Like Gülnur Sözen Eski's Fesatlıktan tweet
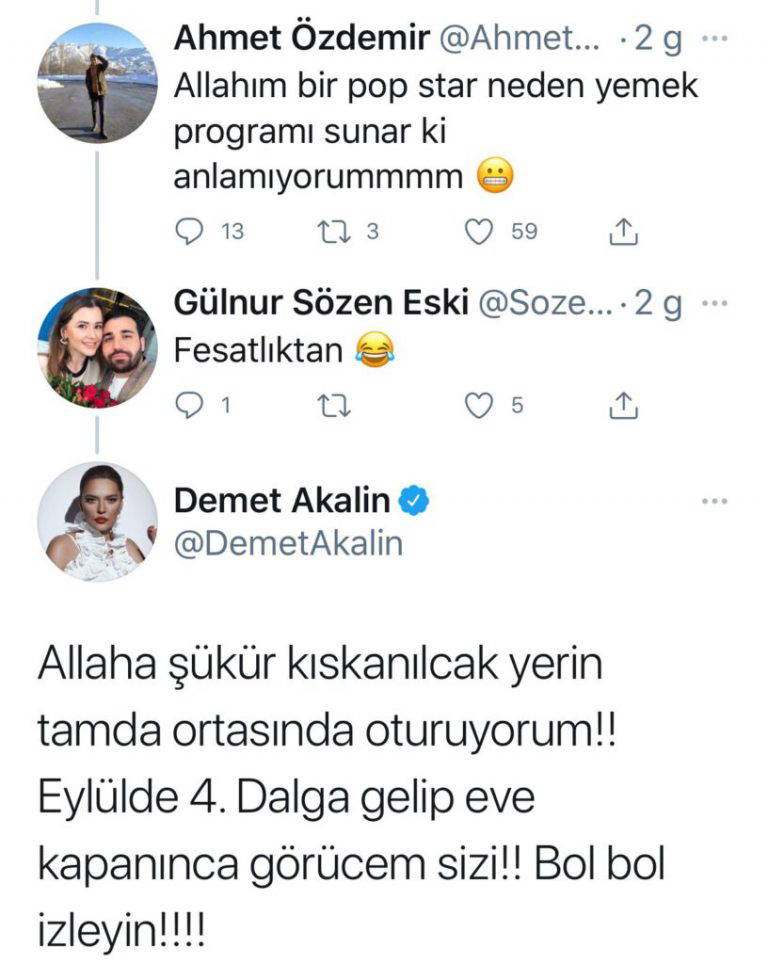Image resolution: width=768 pixels, height=964 pixels. 482,404
